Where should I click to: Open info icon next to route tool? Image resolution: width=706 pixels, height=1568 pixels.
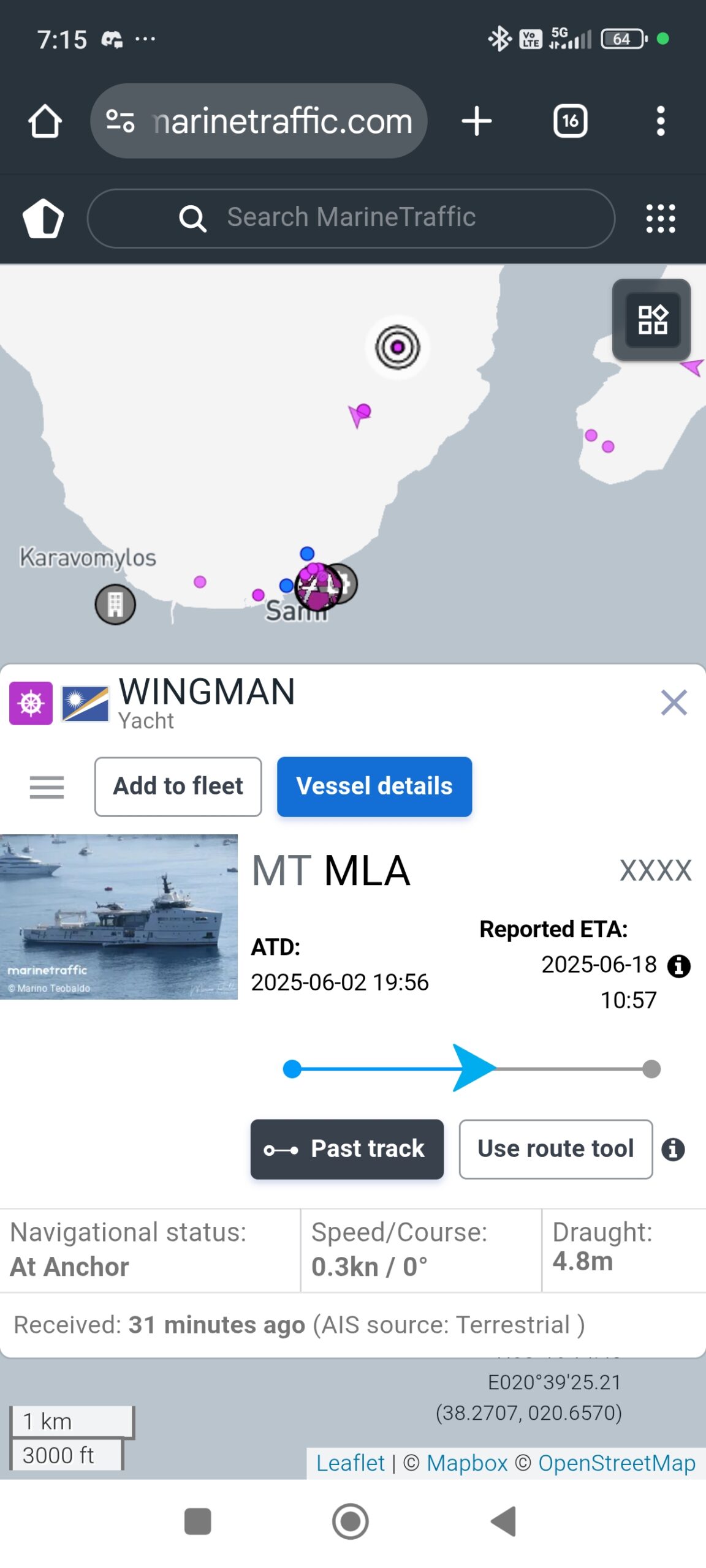tap(673, 1150)
